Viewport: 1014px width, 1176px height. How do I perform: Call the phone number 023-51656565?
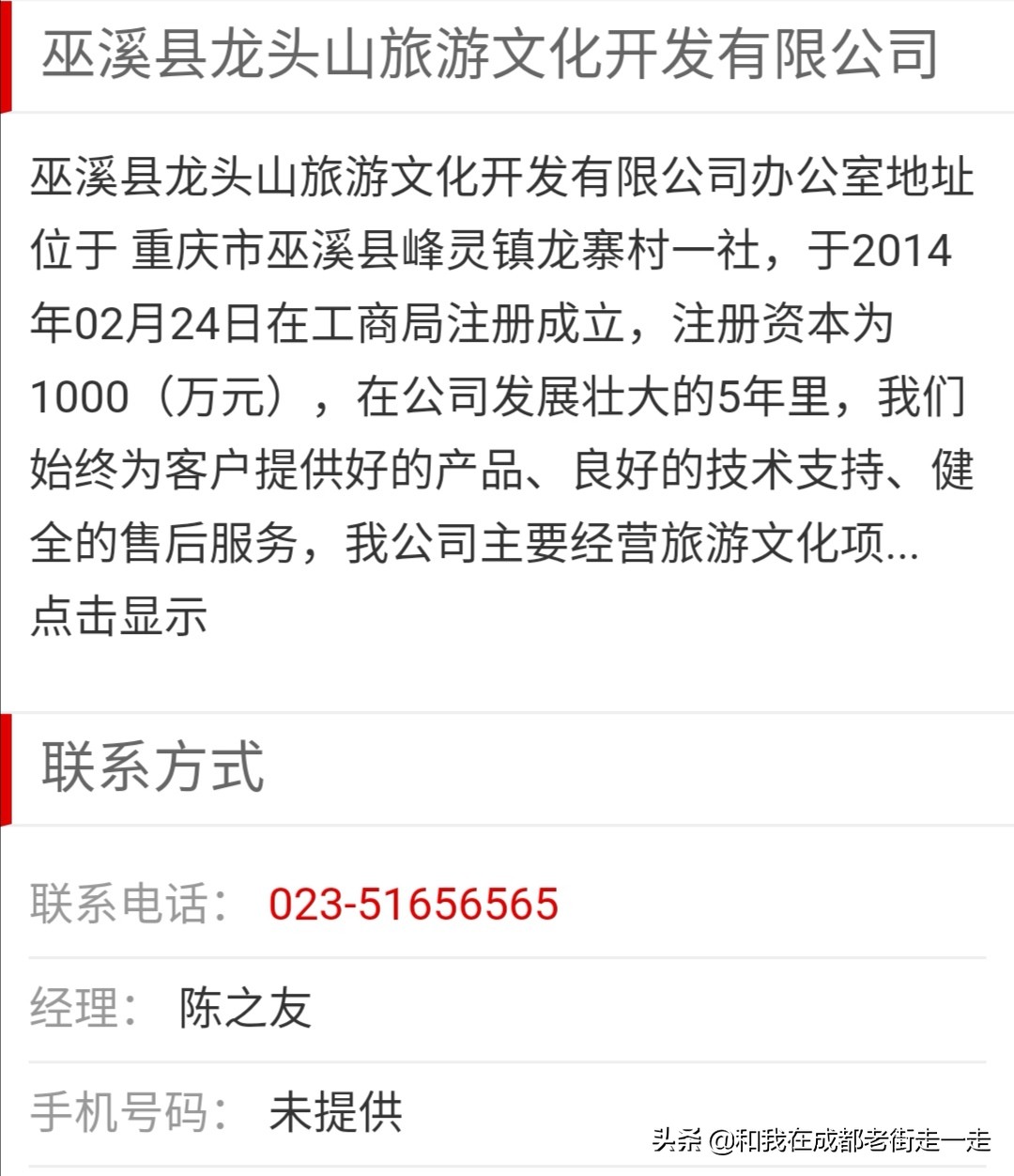(x=413, y=905)
